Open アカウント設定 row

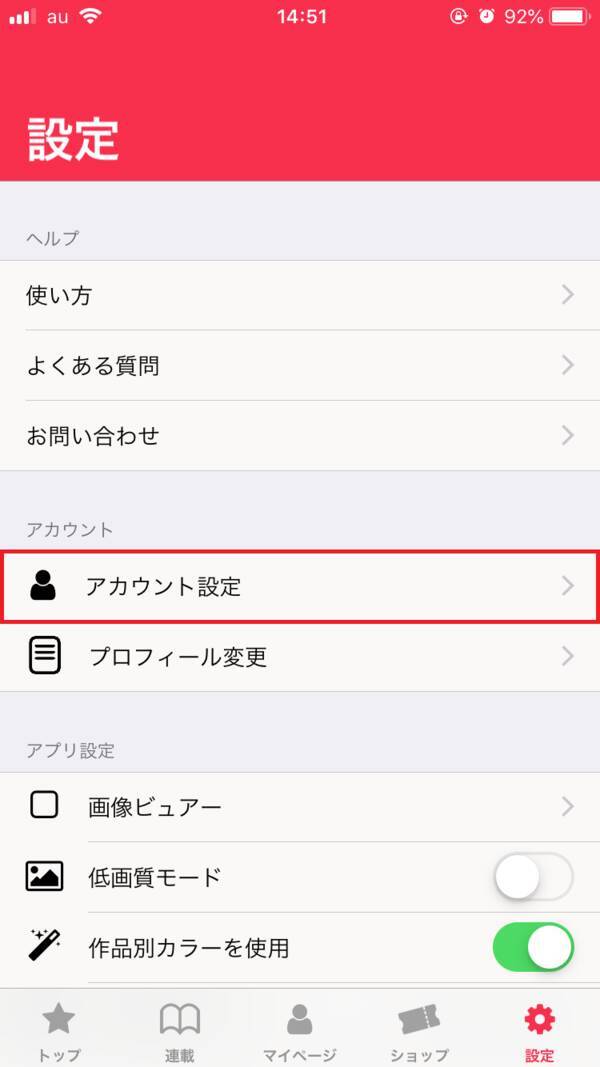click(300, 586)
